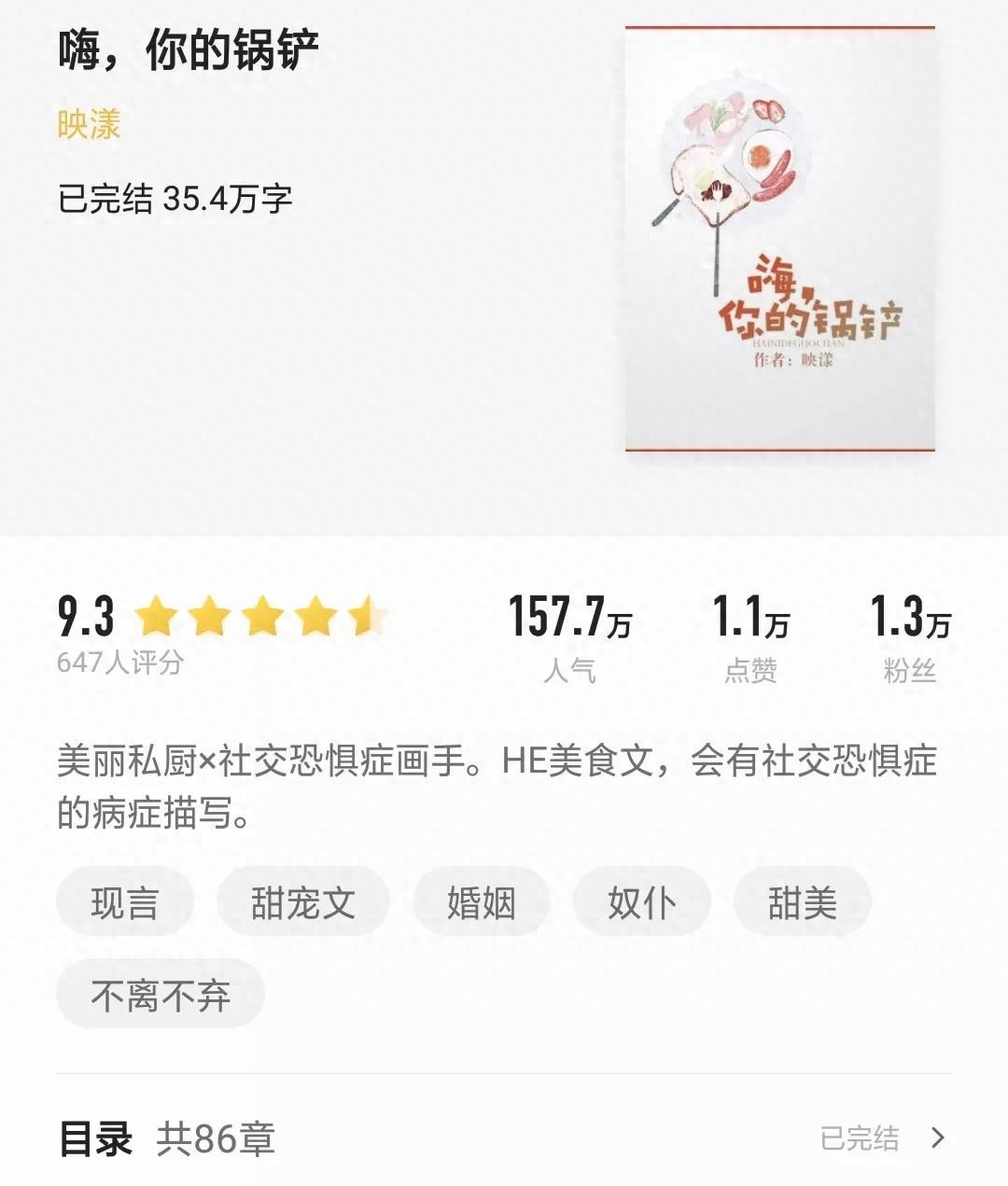View the book cover image
Image resolution: width=1008 pixels, height=1186 pixels.
[779, 240]
